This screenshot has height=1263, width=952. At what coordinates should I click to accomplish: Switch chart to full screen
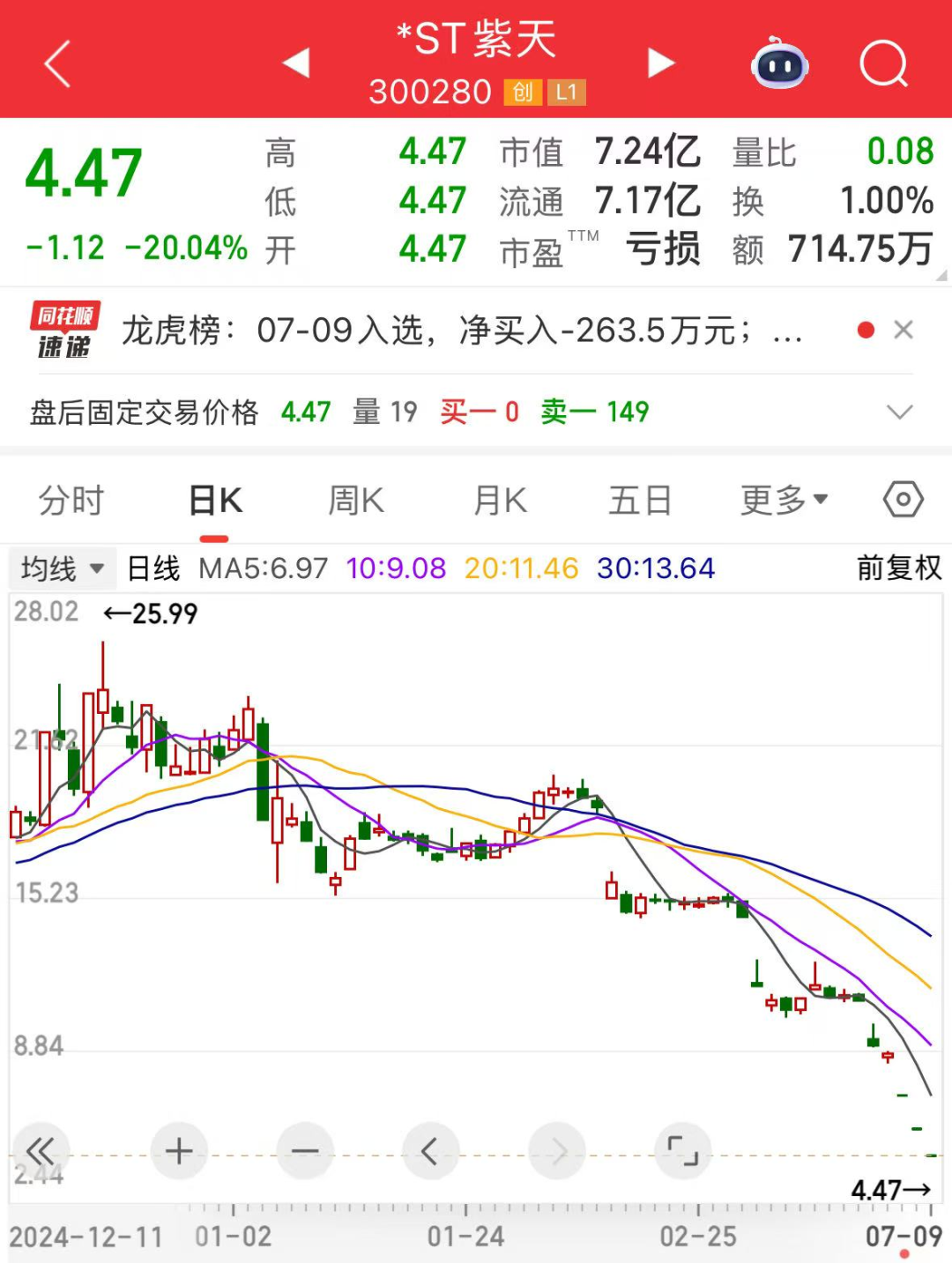[x=682, y=1151]
